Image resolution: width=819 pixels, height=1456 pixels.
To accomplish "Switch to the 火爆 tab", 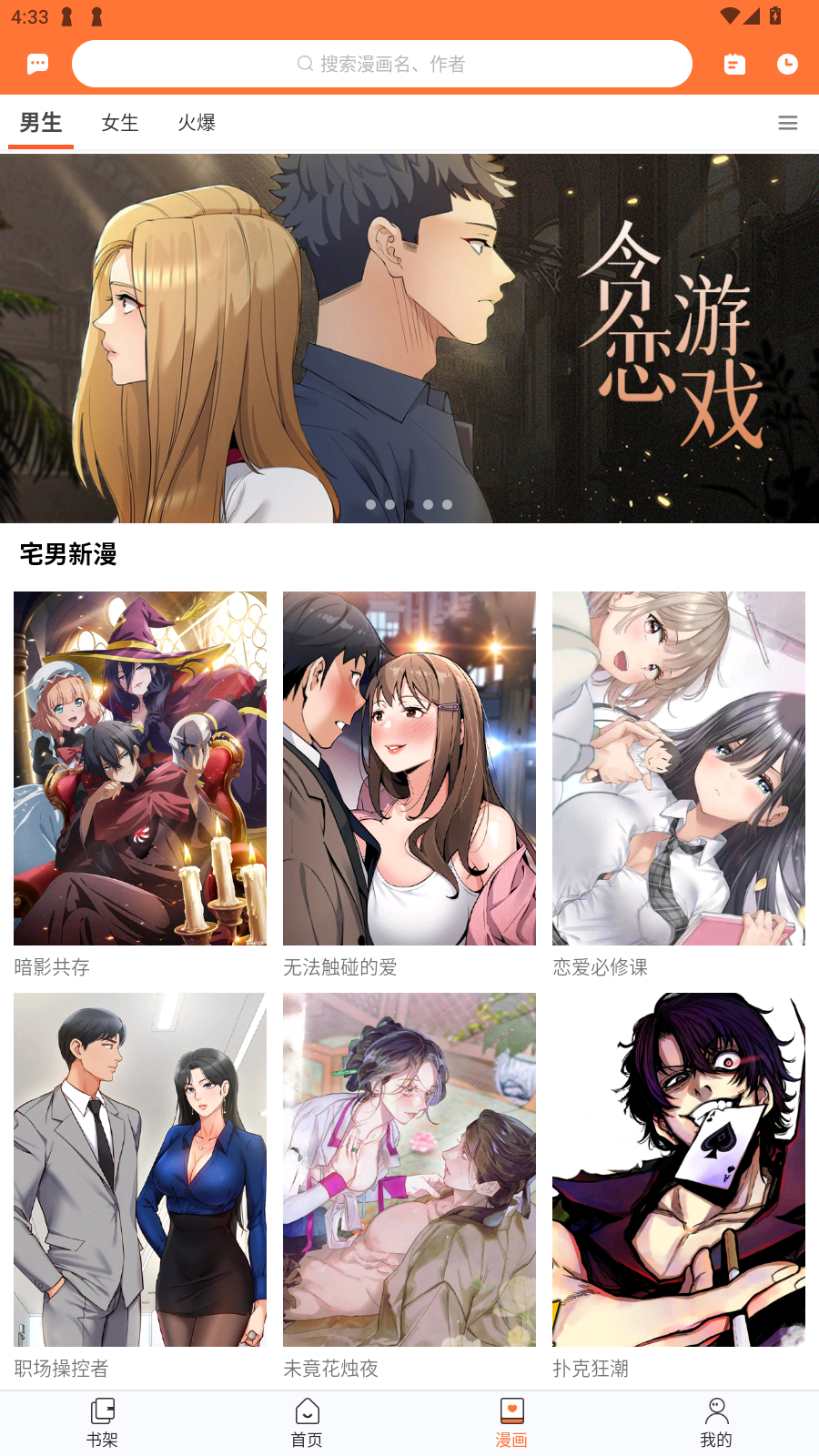I will tap(197, 123).
